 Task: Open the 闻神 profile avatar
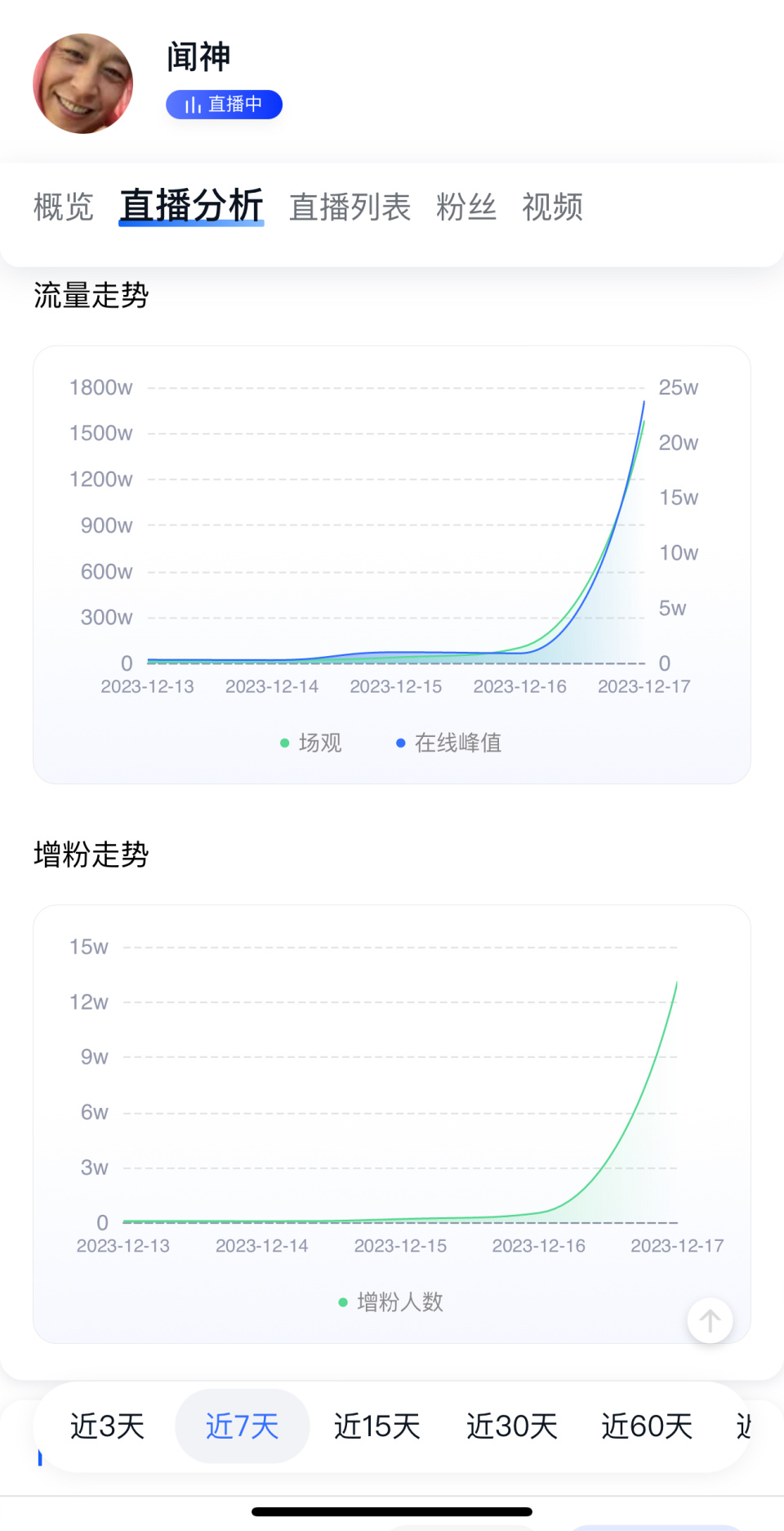tap(82, 82)
